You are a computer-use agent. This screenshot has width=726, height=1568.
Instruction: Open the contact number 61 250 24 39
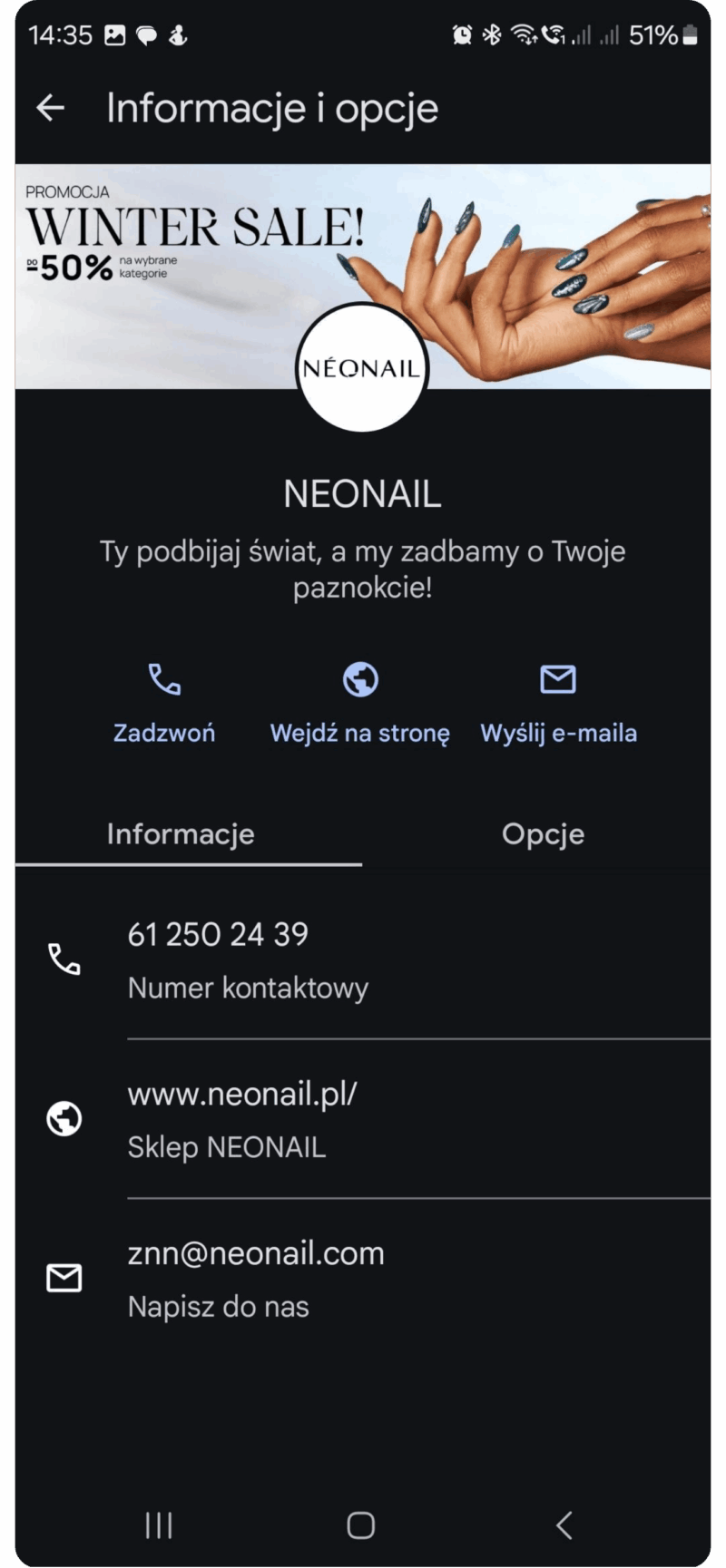(x=363, y=959)
